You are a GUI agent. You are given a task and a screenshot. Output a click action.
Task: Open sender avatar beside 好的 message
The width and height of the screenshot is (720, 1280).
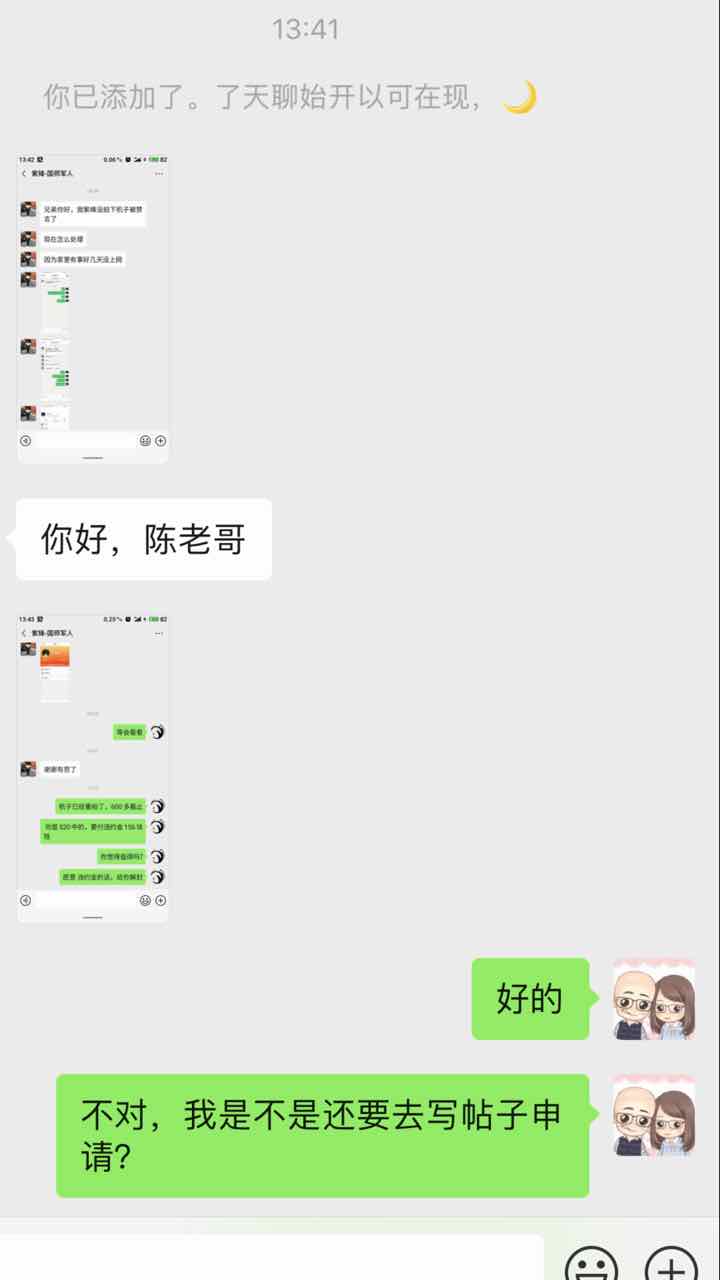[x=654, y=999]
